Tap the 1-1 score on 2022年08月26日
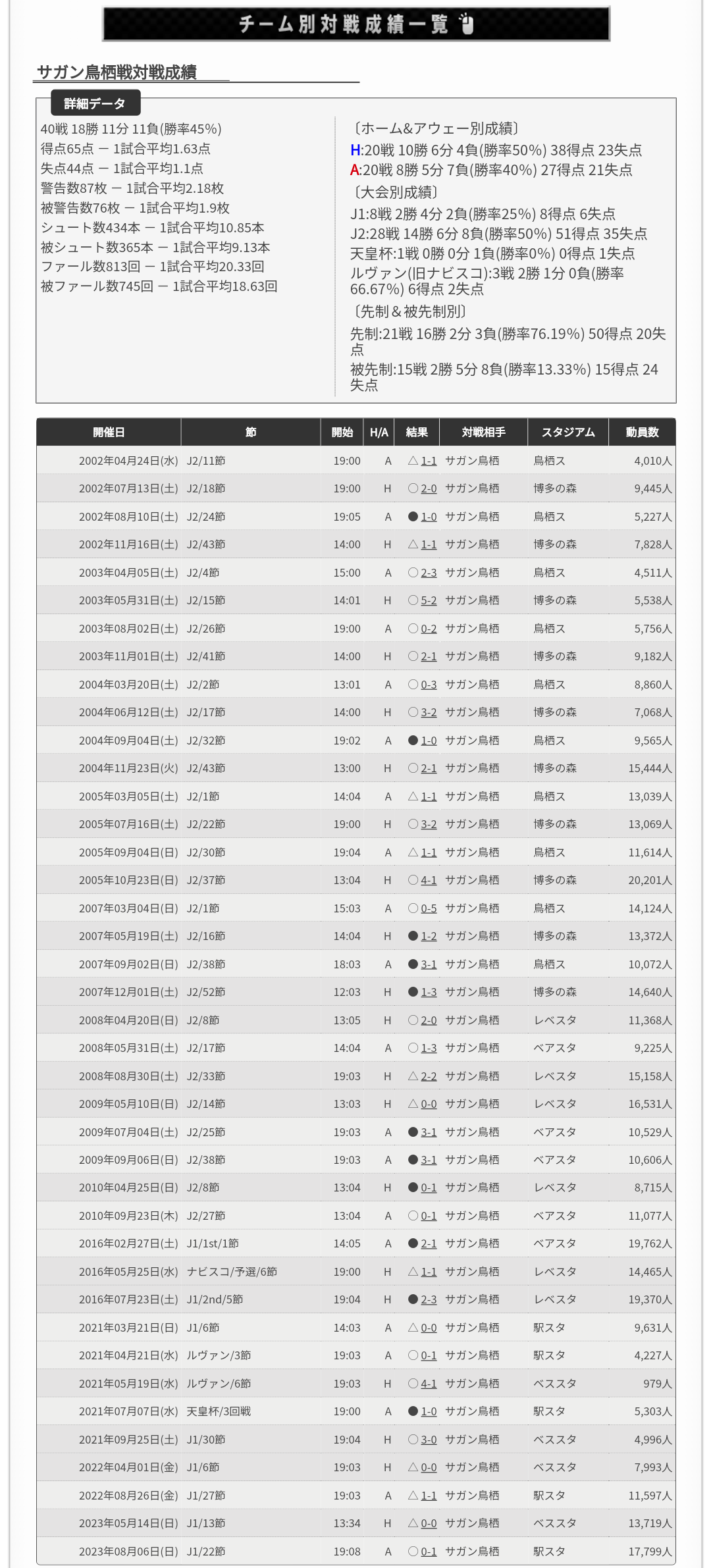The image size is (711, 1568). coord(429,1496)
